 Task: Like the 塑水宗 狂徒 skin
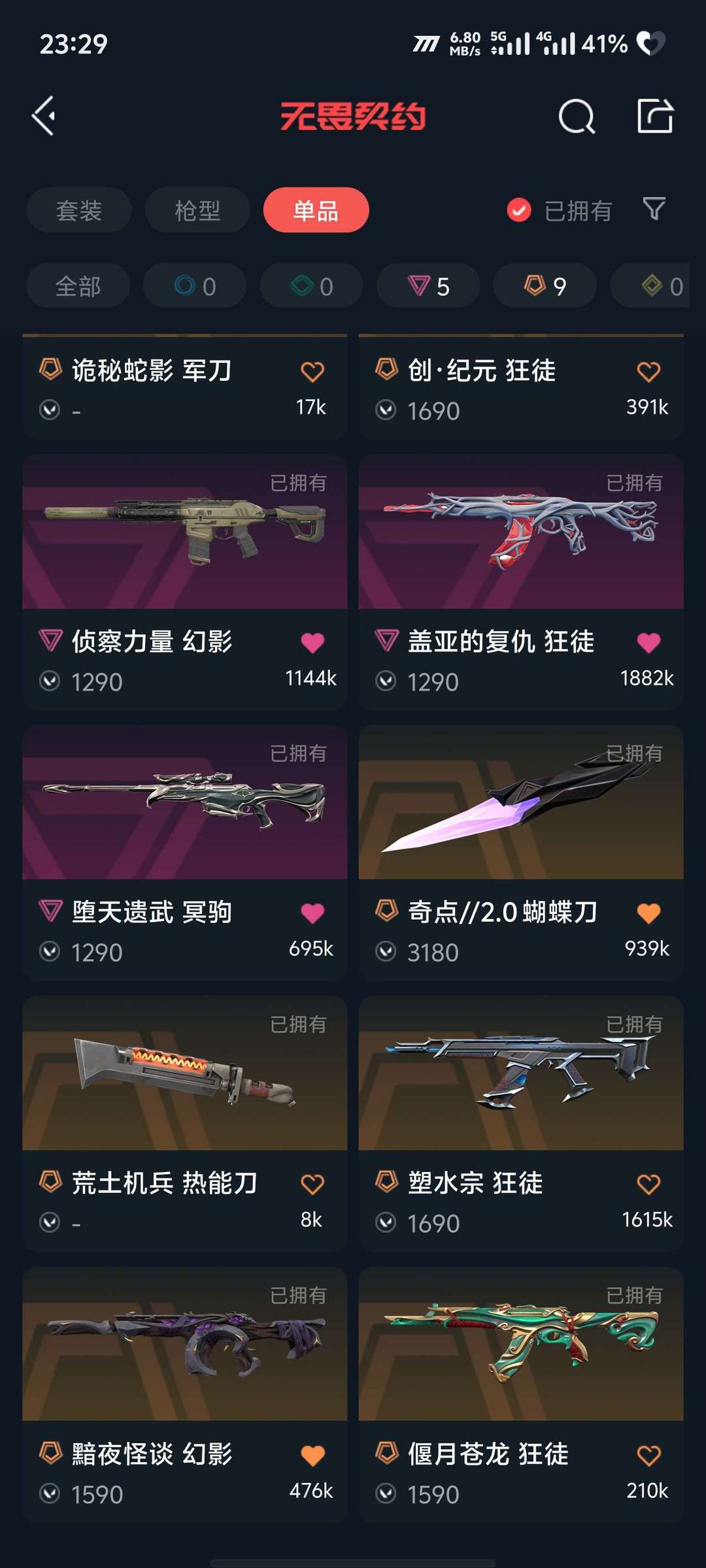pyautogui.click(x=648, y=1184)
